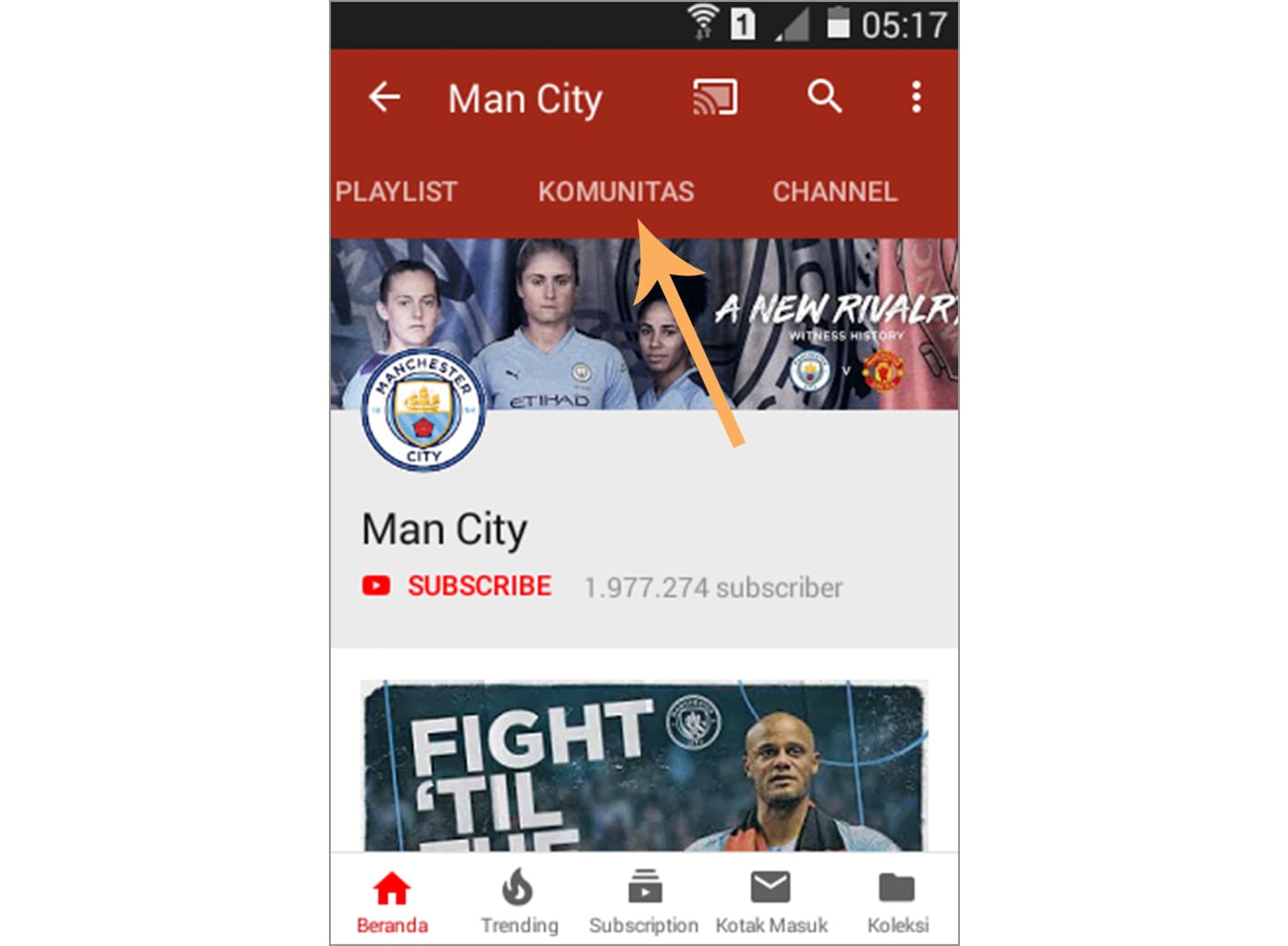This screenshot has width=1288, height=946.
Task: Switch to the Playlist tab
Action: coord(396,191)
